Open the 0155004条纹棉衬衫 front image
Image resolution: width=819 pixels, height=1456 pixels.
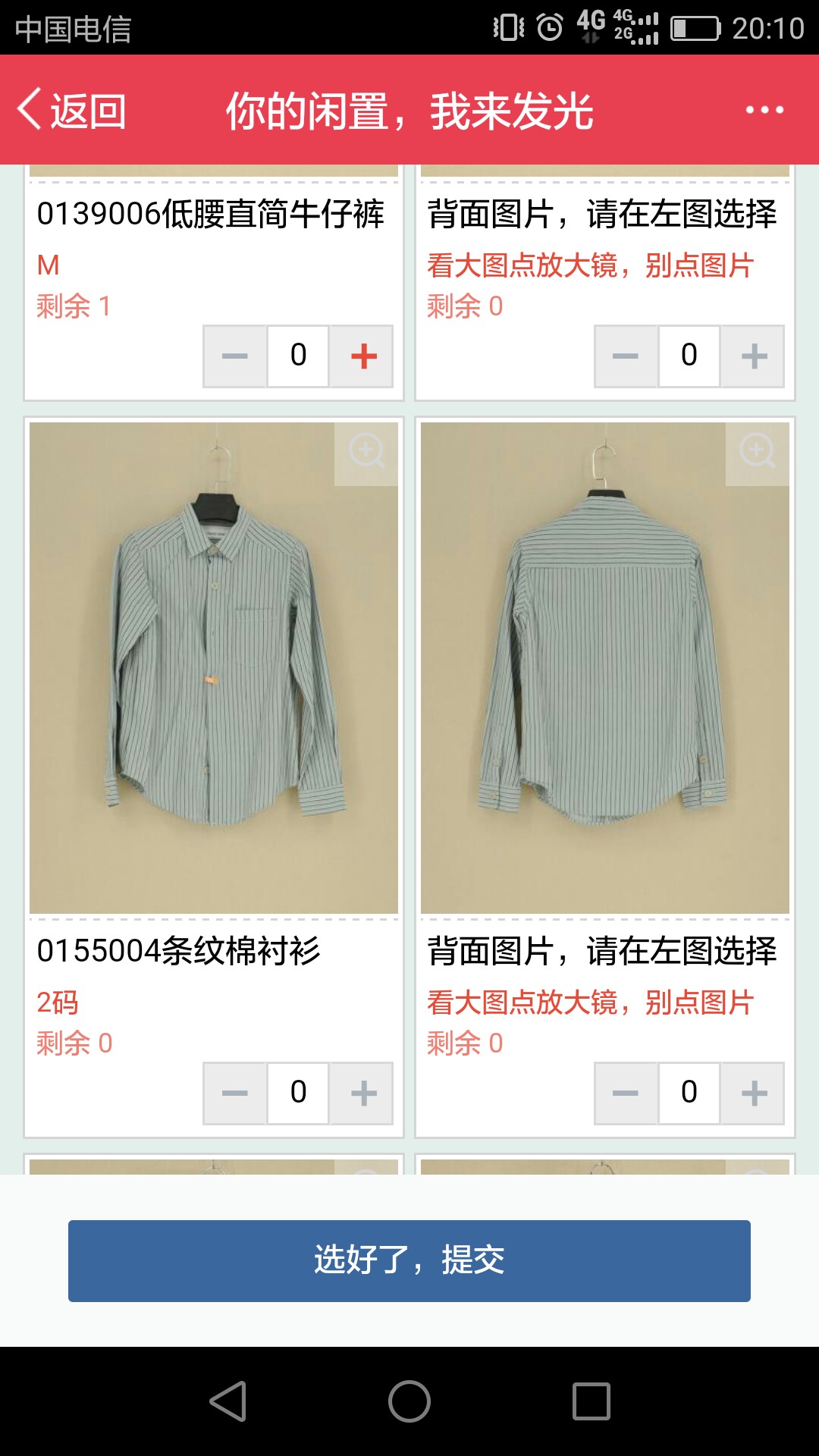(x=214, y=668)
